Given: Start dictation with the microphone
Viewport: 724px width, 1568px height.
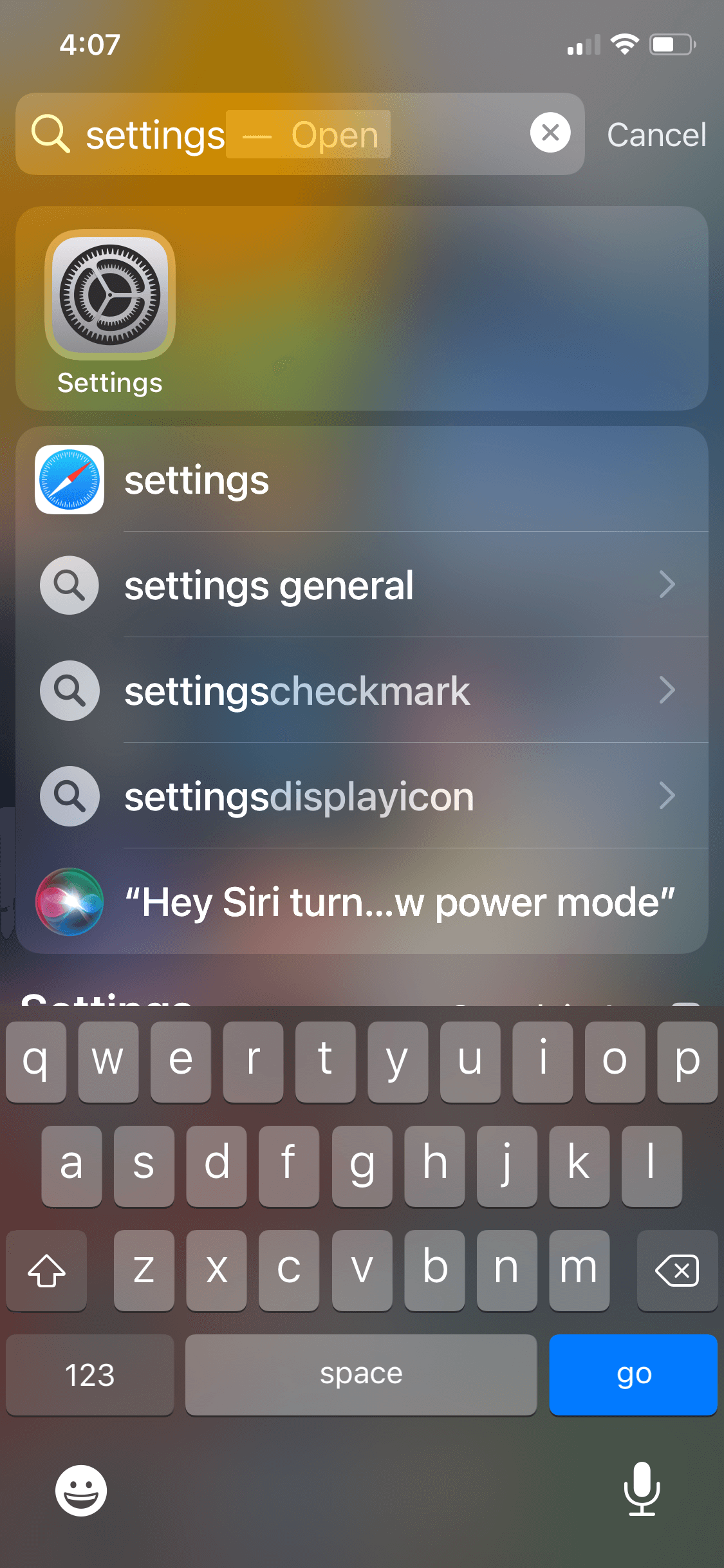Looking at the screenshot, I should click(642, 1489).
